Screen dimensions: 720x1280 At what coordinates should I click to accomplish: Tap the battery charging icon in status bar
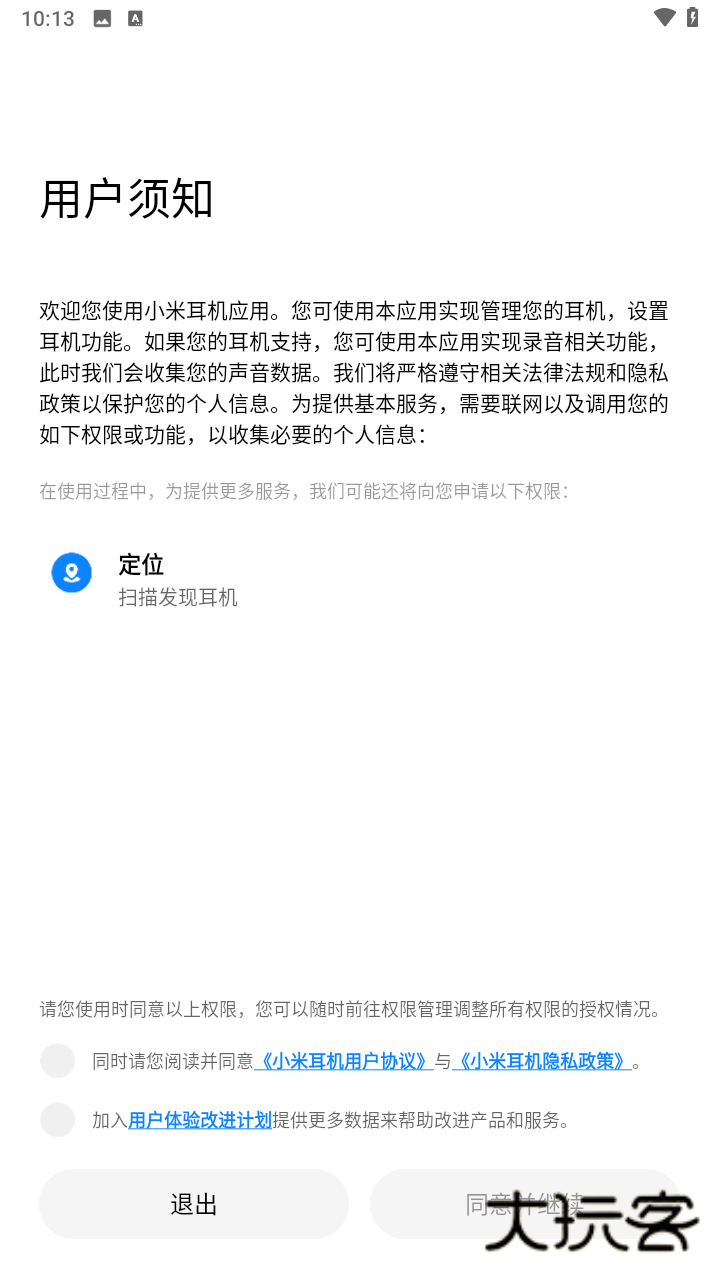point(694,17)
